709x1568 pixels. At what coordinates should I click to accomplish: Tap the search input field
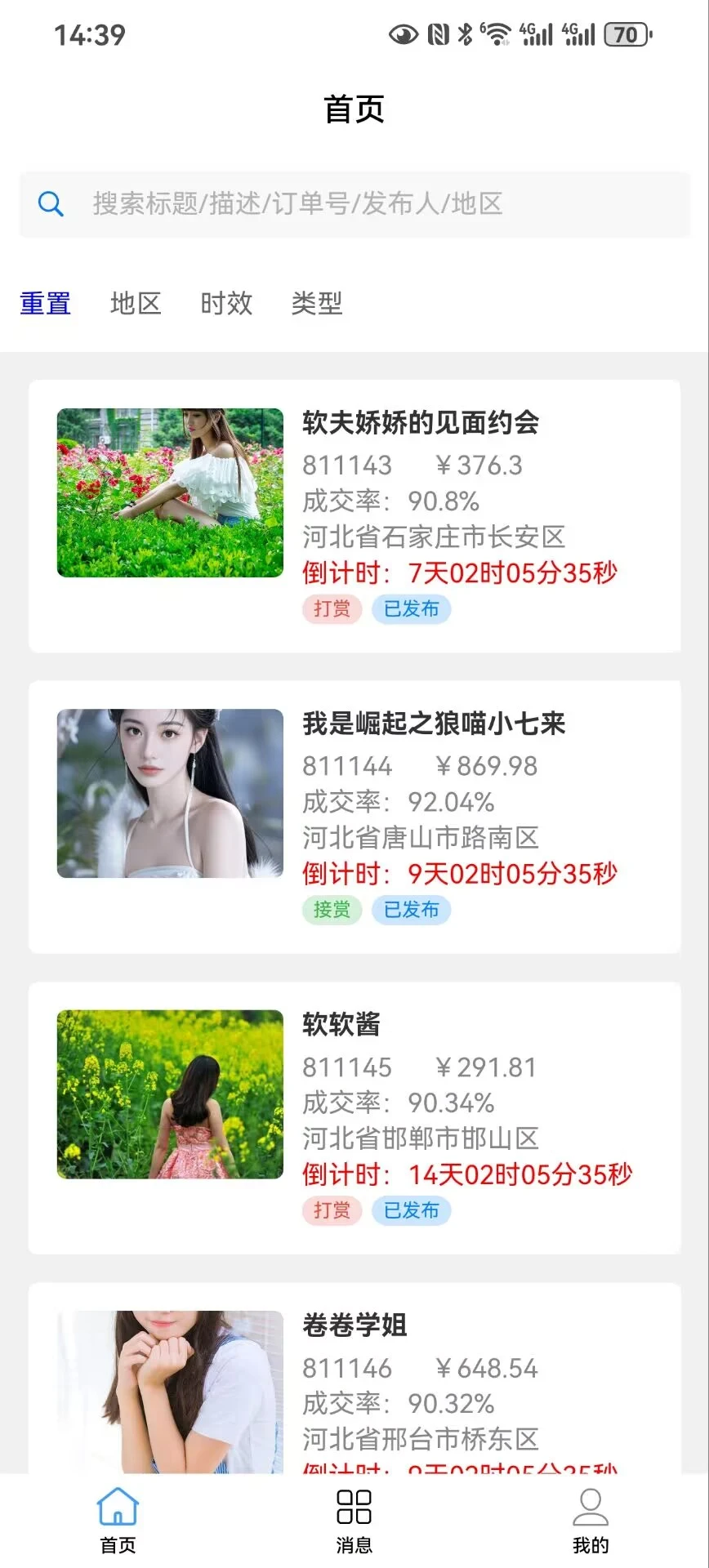pos(327,204)
